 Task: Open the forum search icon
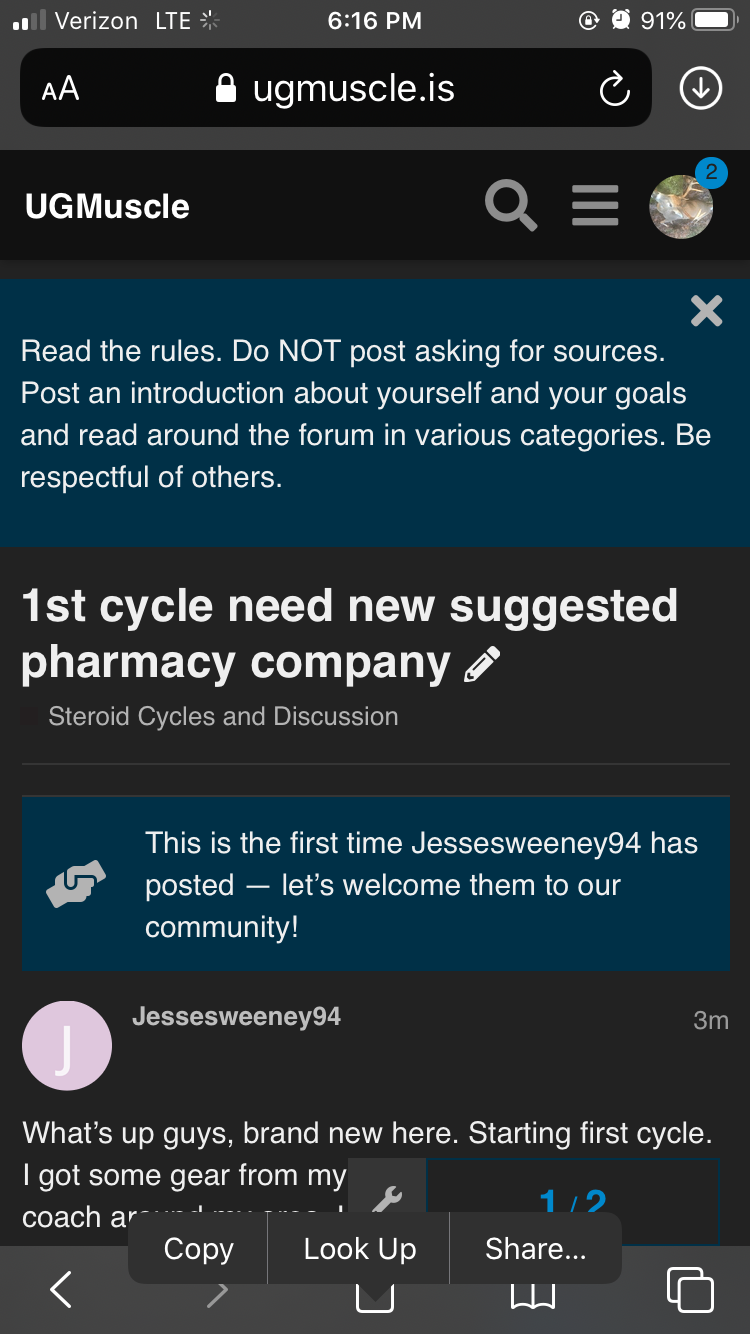[510, 206]
